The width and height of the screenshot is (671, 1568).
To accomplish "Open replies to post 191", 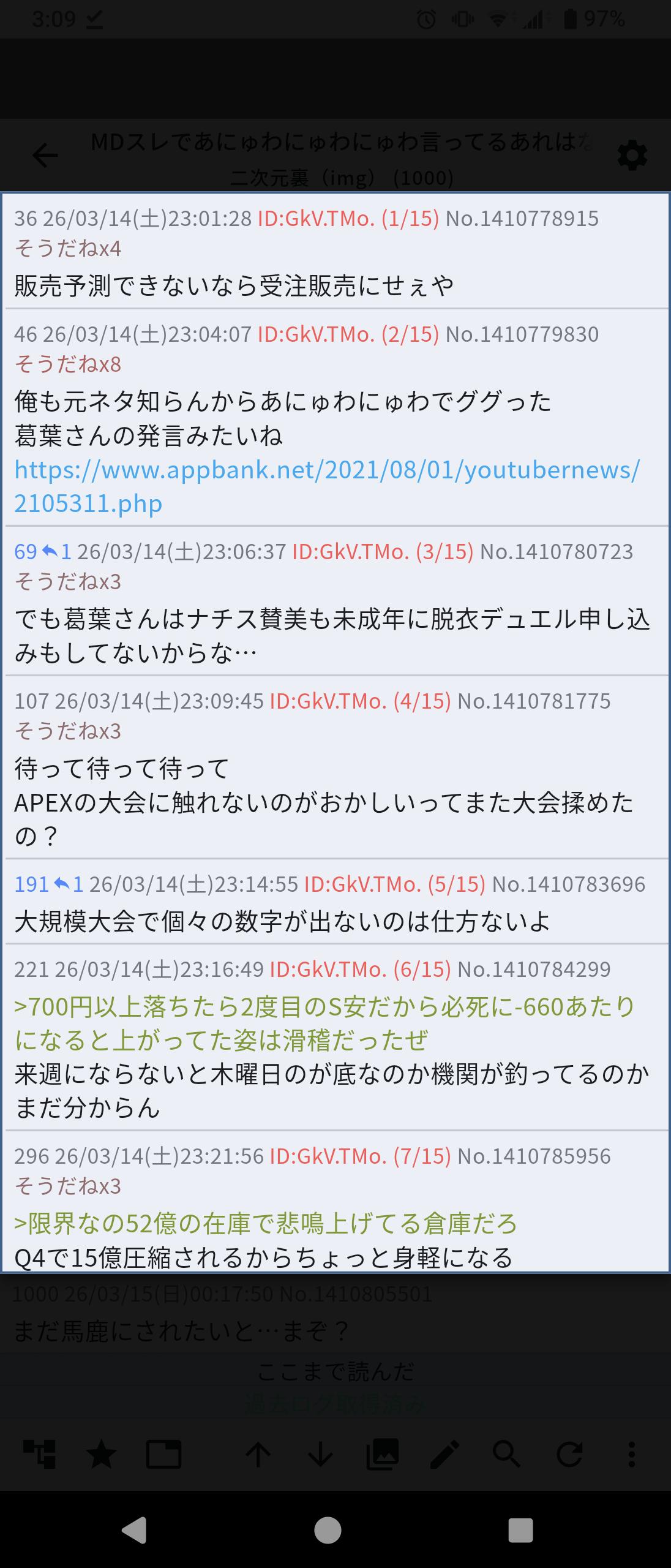I will tap(69, 884).
